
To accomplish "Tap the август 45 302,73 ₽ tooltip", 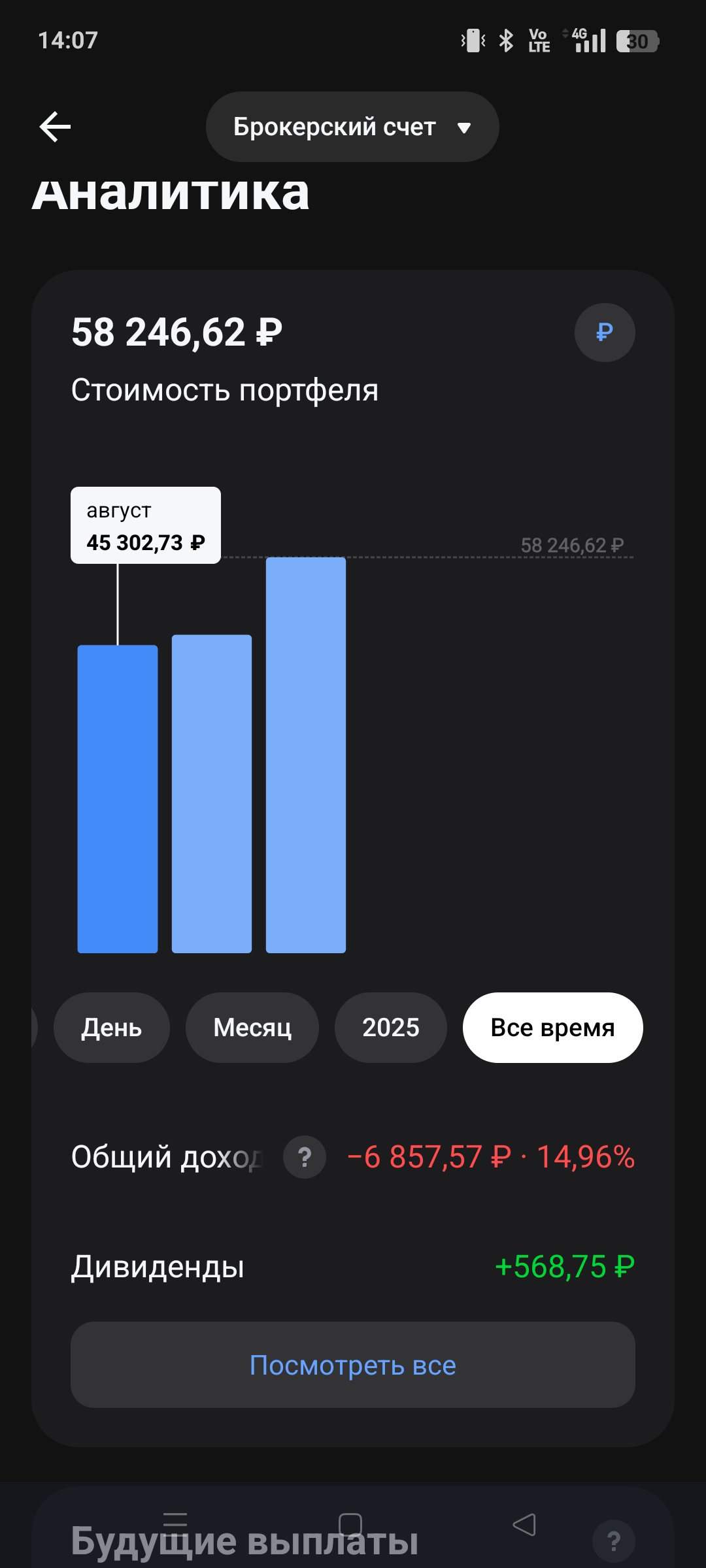I will [145, 525].
